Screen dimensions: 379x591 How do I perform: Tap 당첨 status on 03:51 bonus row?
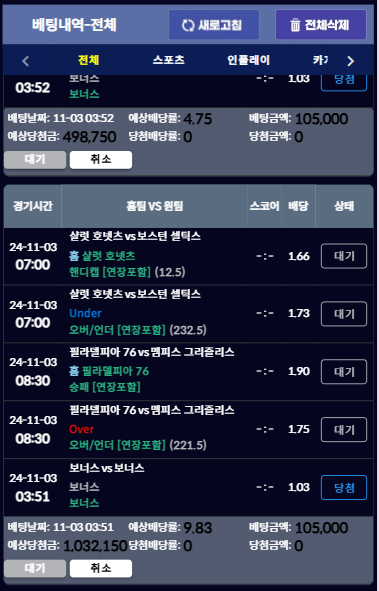pyautogui.click(x=344, y=488)
